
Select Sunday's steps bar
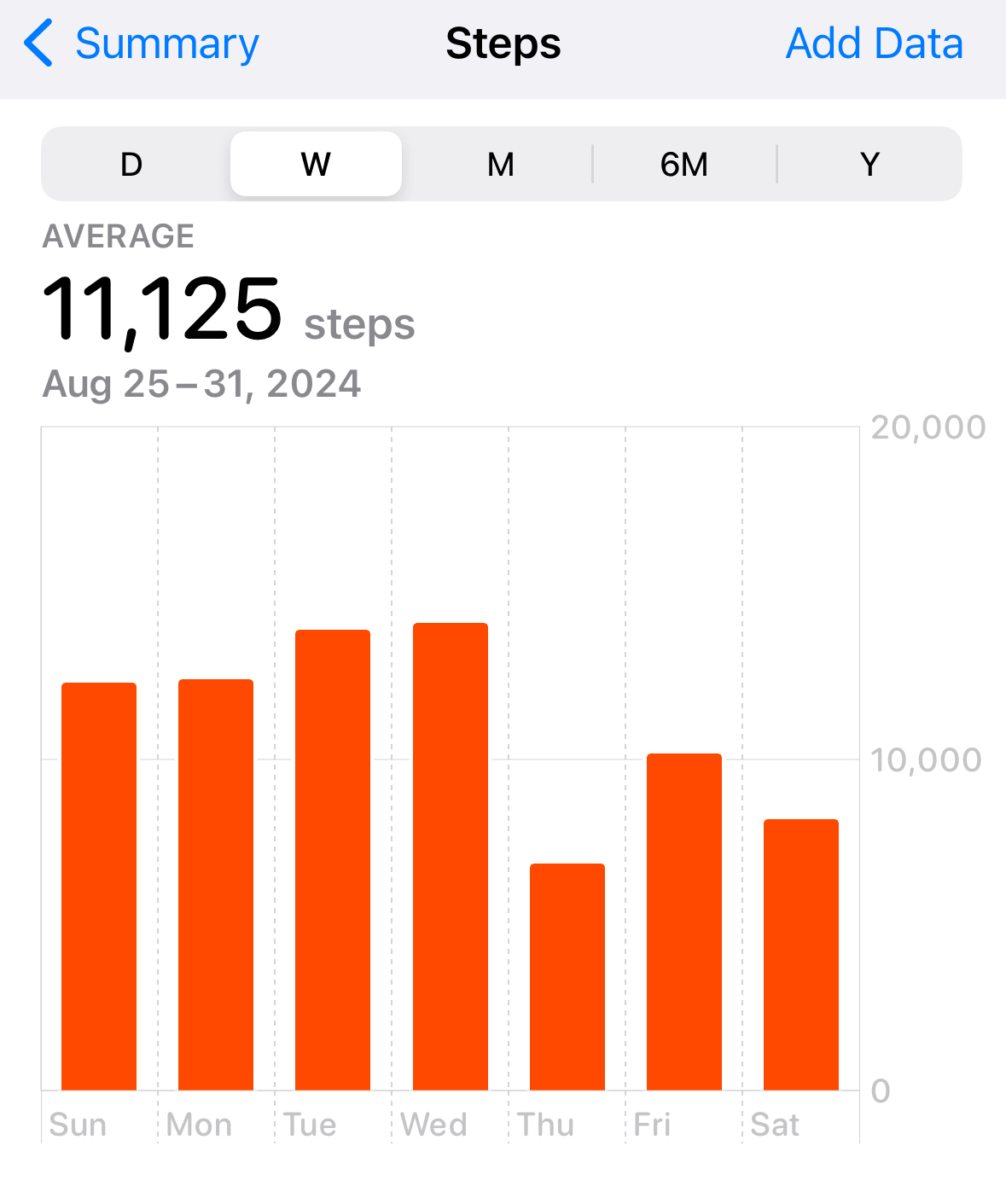(x=99, y=887)
